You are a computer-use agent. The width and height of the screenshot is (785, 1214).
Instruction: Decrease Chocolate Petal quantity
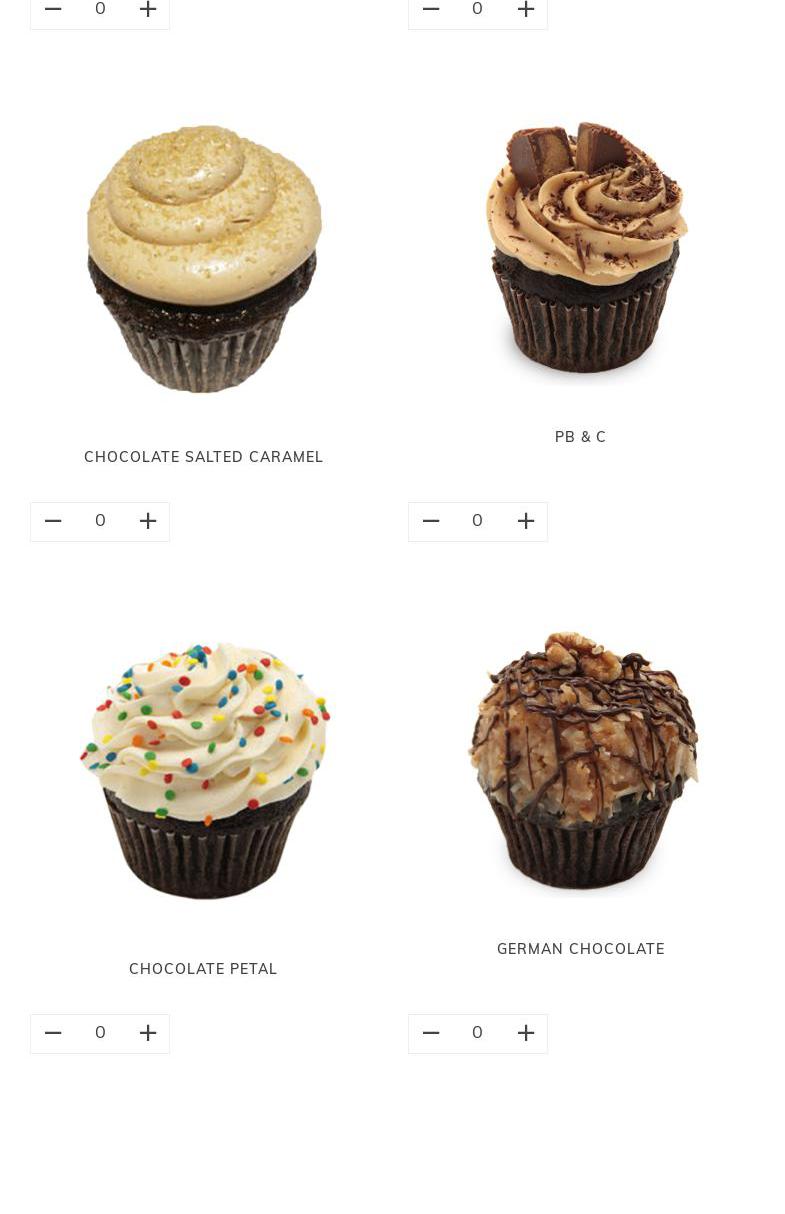pos(53,1033)
